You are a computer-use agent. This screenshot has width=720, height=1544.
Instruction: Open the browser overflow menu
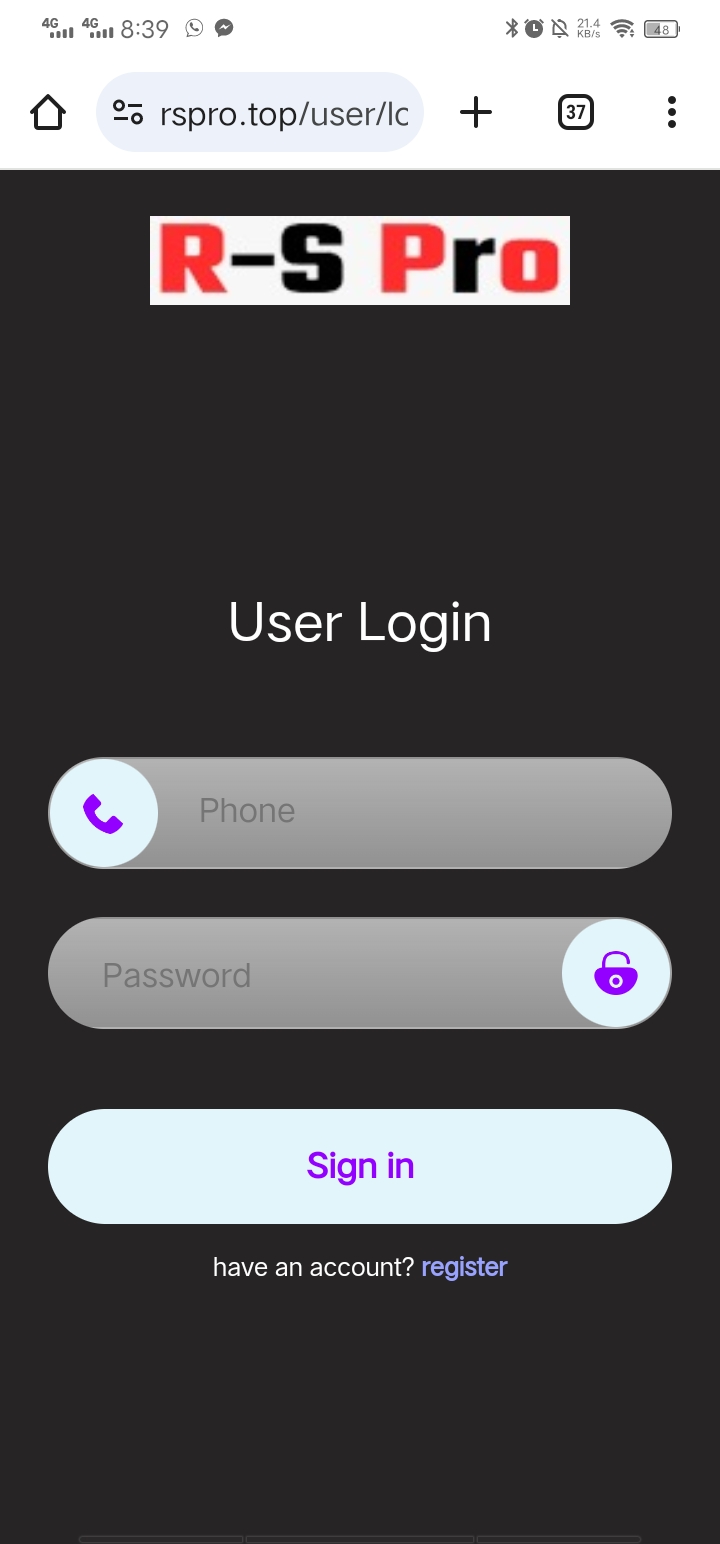click(672, 112)
